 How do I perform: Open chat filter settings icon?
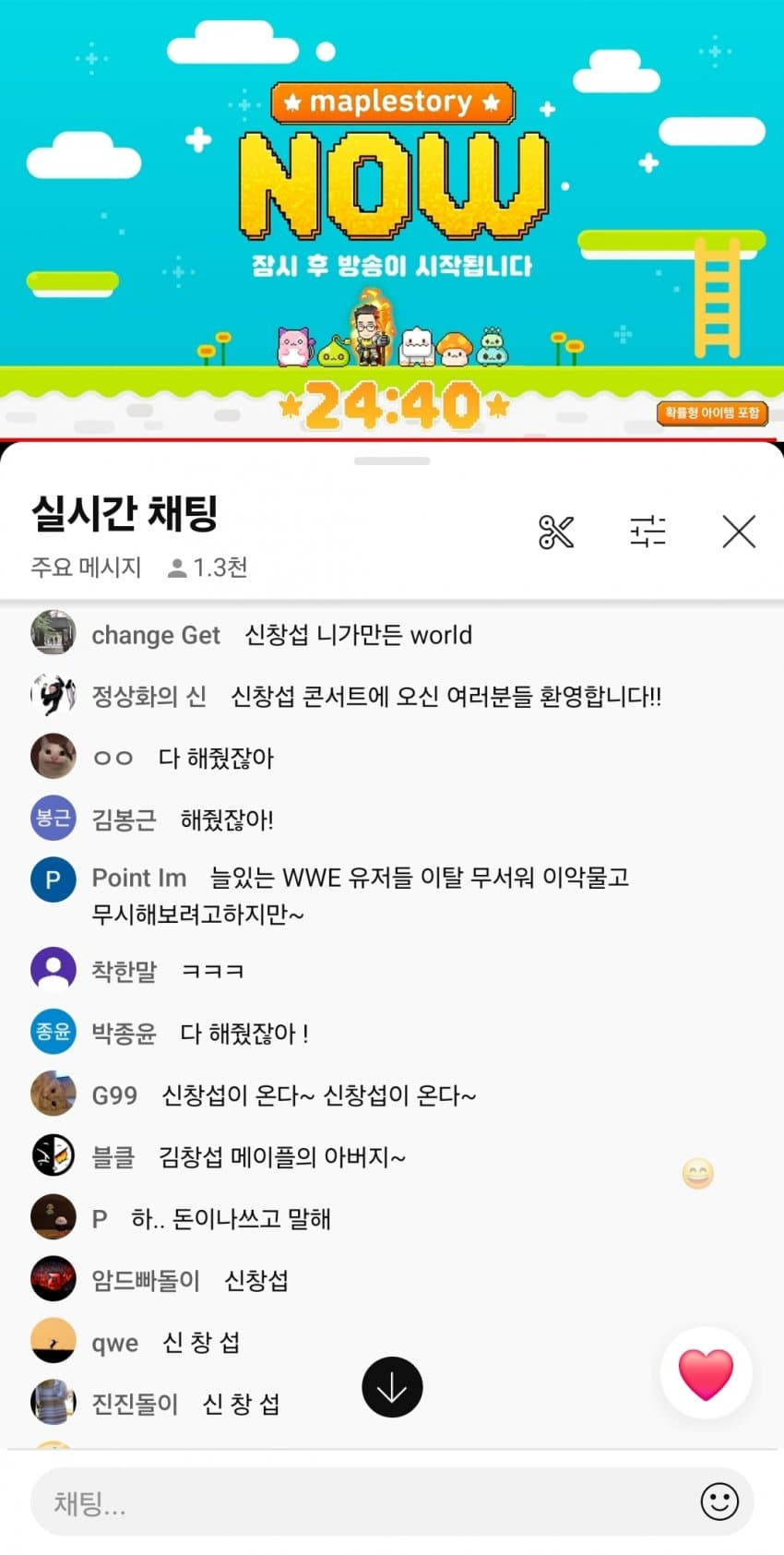647,532
